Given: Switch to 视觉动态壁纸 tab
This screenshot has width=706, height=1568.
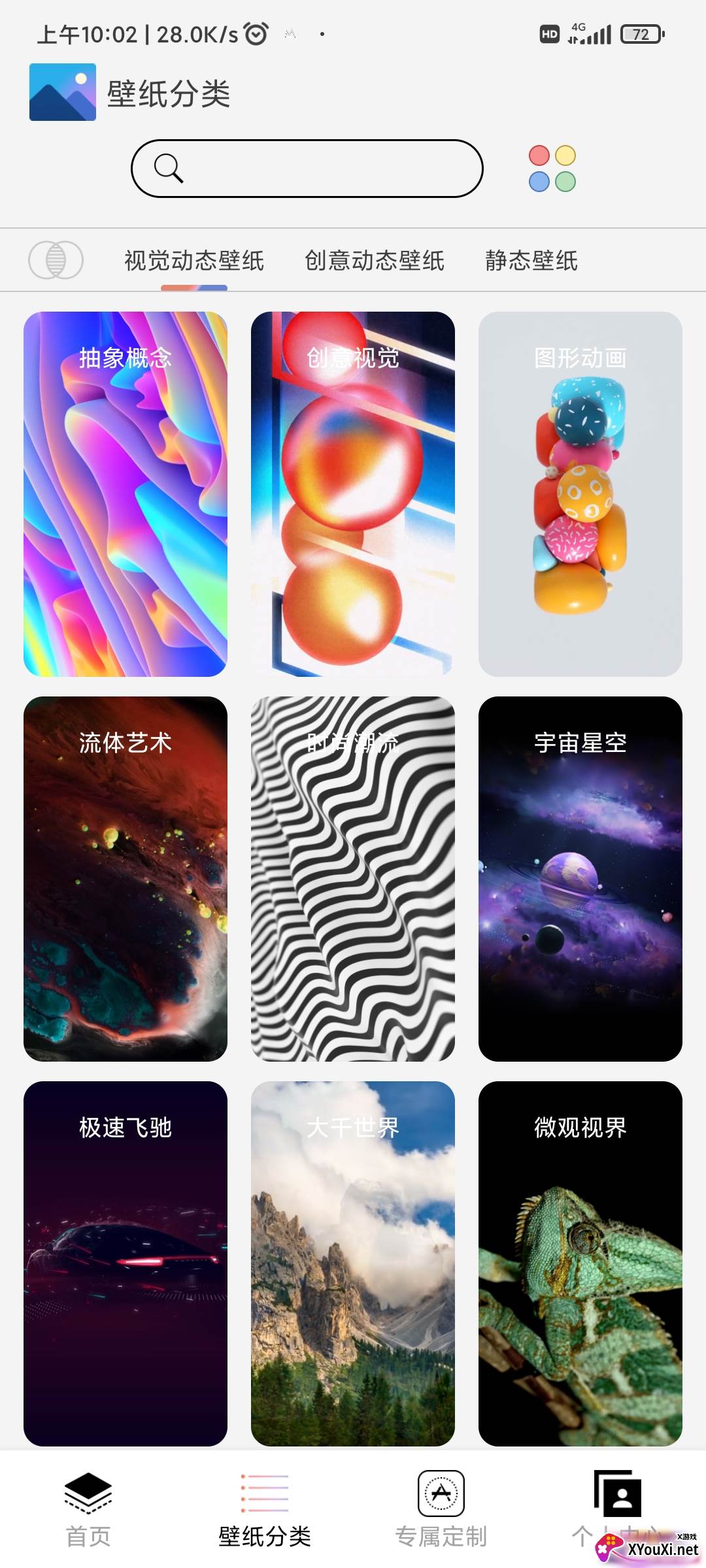Looking at the screenshot, I should point(194,261).
